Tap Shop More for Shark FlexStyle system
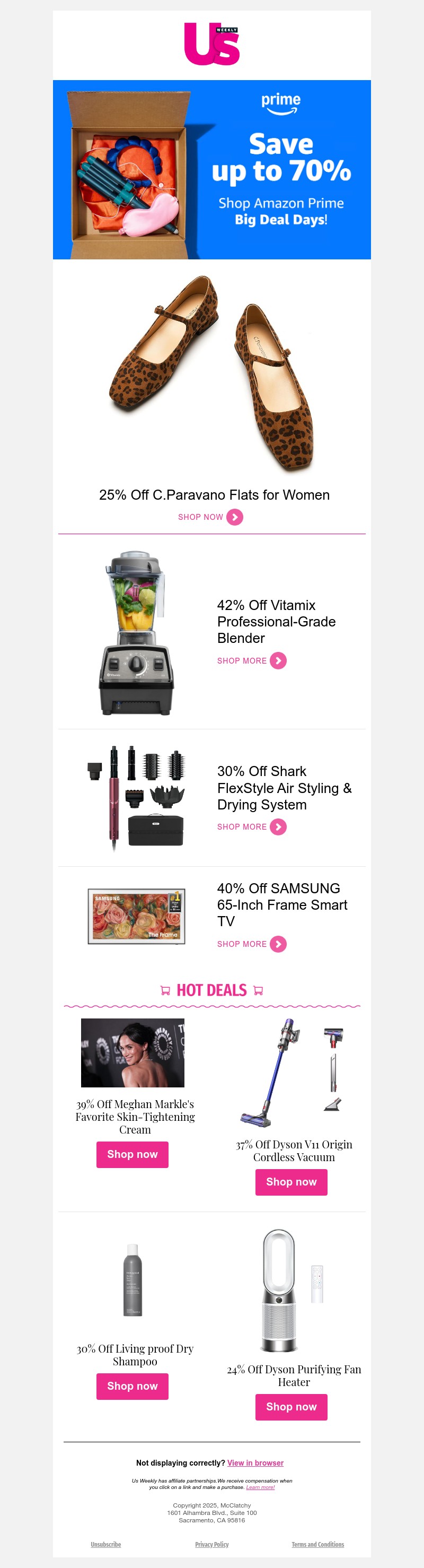424x1568 pixels. (251, 826)
